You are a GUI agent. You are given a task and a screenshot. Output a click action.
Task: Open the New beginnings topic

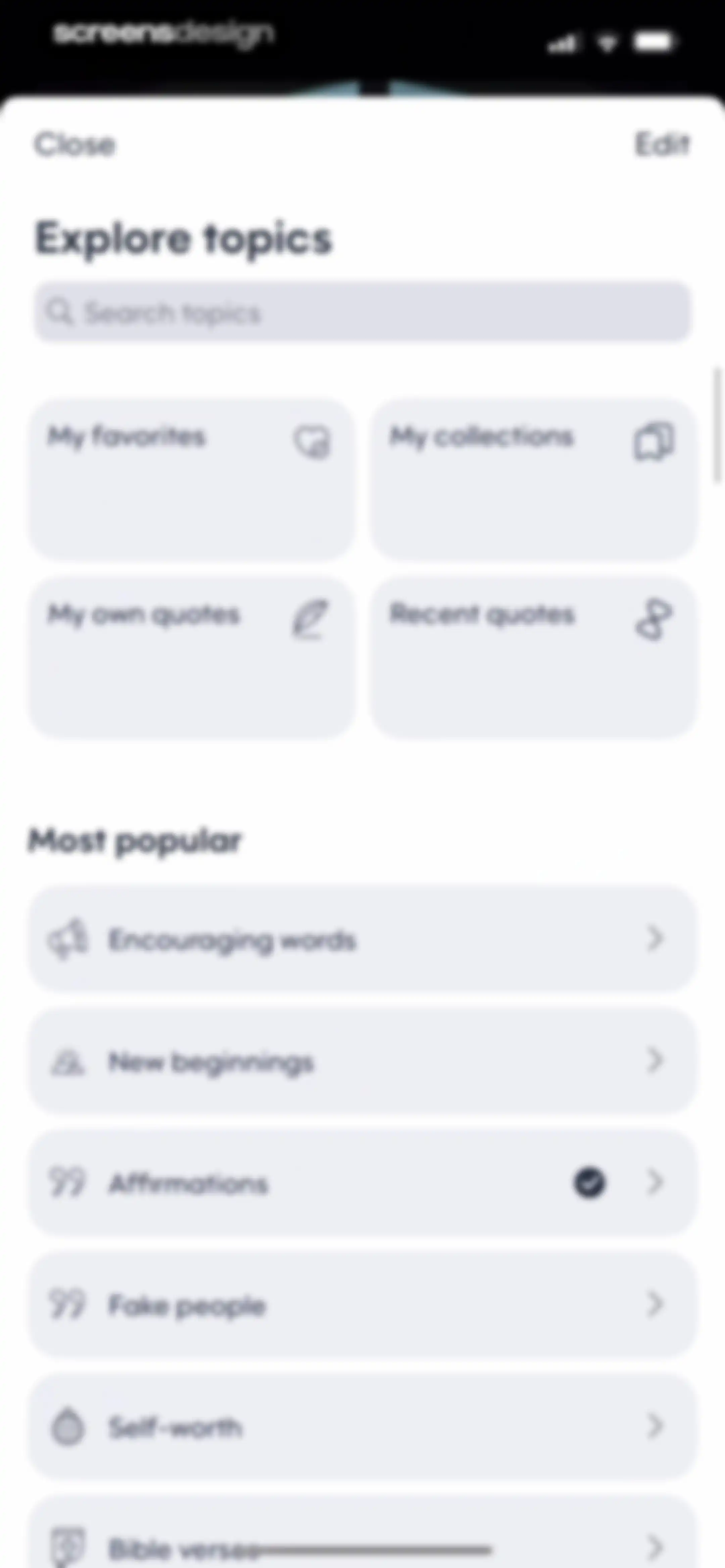pyautogui.click(x=362, y=1061)
